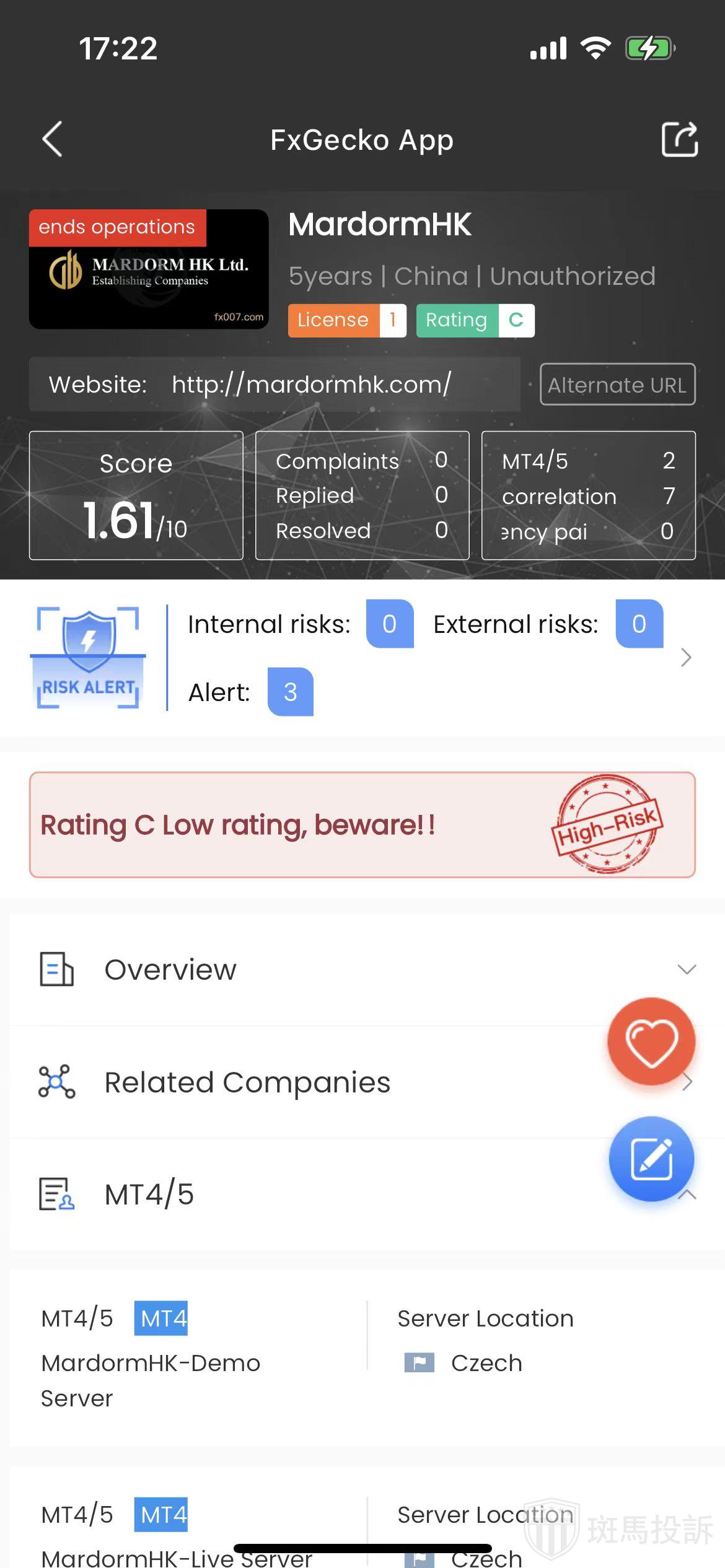
Task: Go back from the FxGecko App page
Action: tap(53, 139)
